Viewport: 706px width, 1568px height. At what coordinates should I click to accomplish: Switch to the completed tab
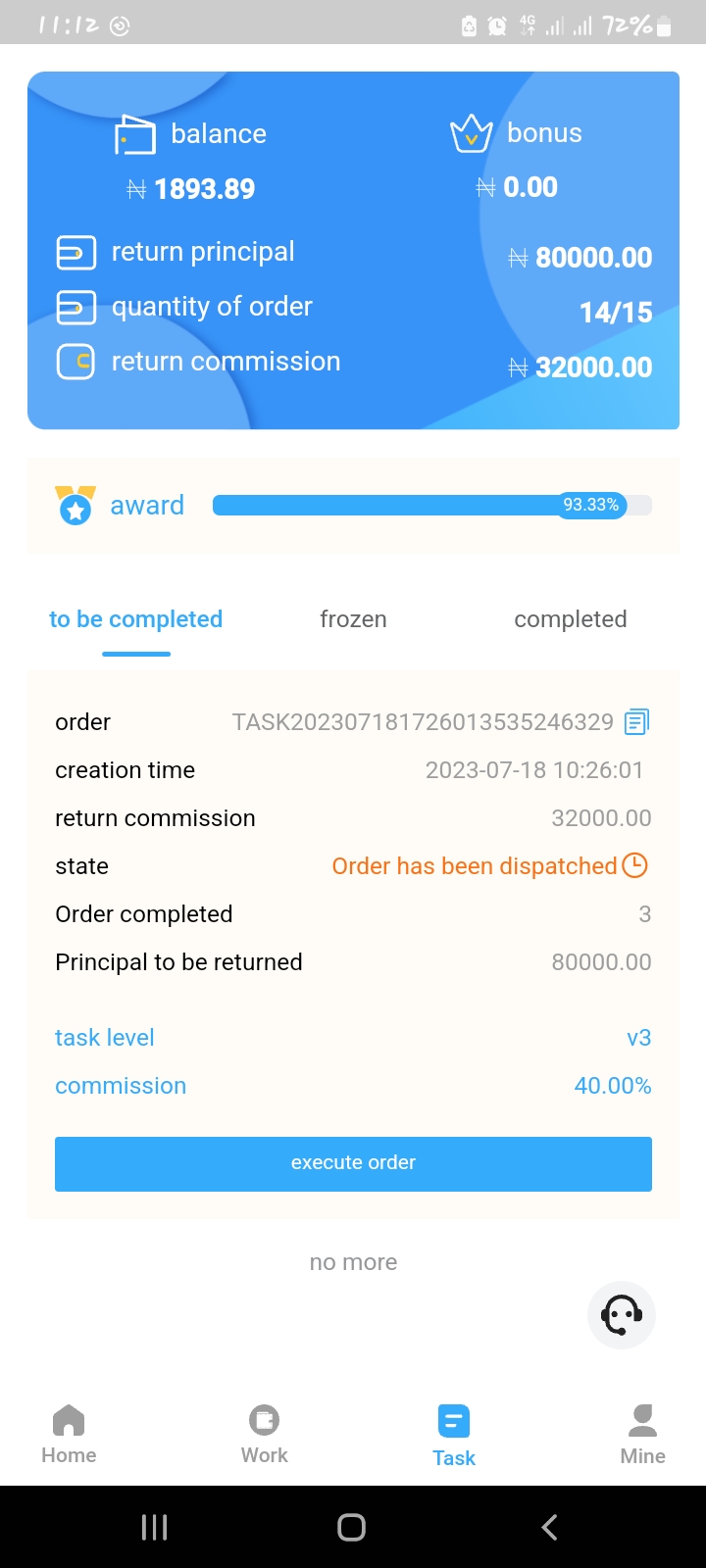(x=571, y=619)
